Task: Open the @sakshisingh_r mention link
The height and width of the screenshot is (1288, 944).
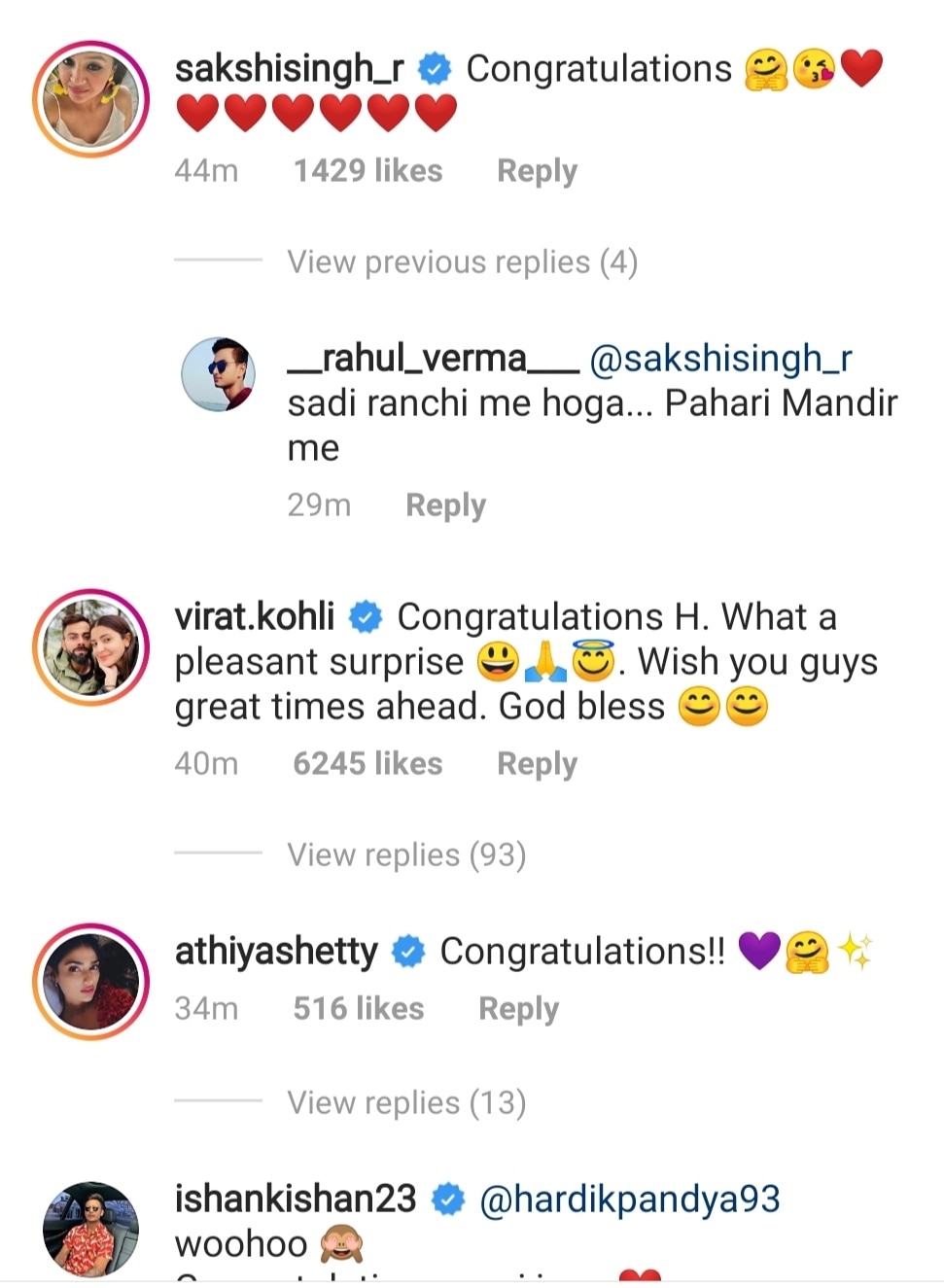Action: [x=720, y=359]
